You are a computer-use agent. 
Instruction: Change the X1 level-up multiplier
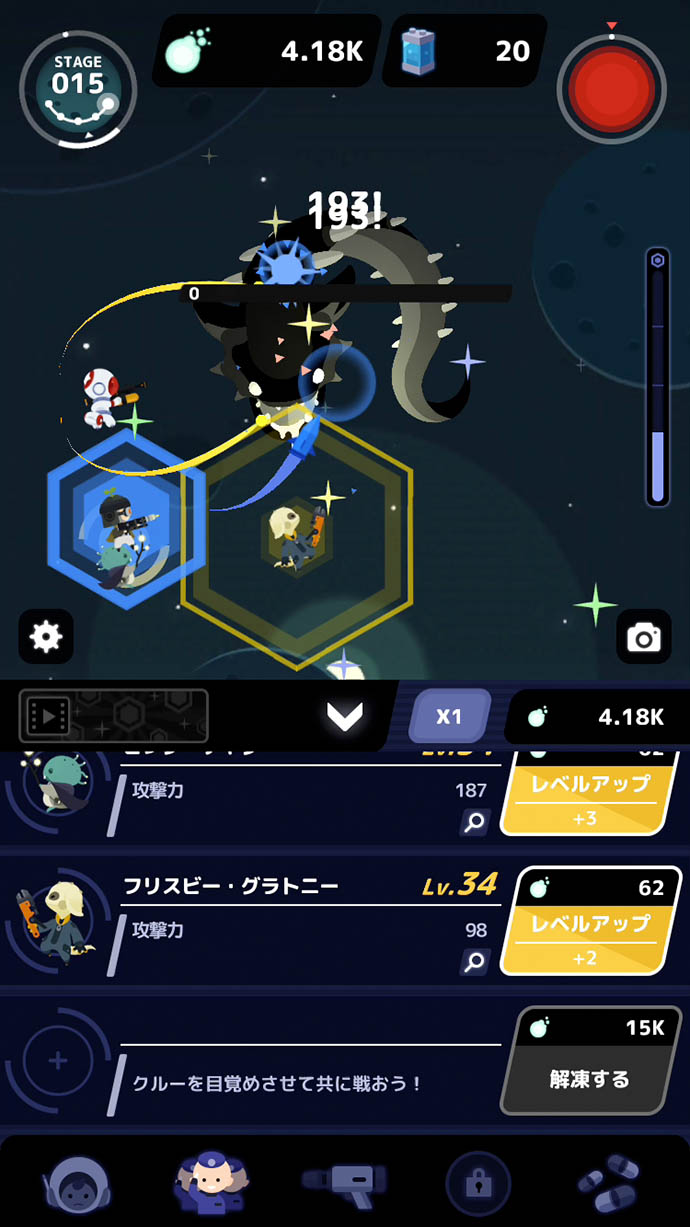point(449,716)
